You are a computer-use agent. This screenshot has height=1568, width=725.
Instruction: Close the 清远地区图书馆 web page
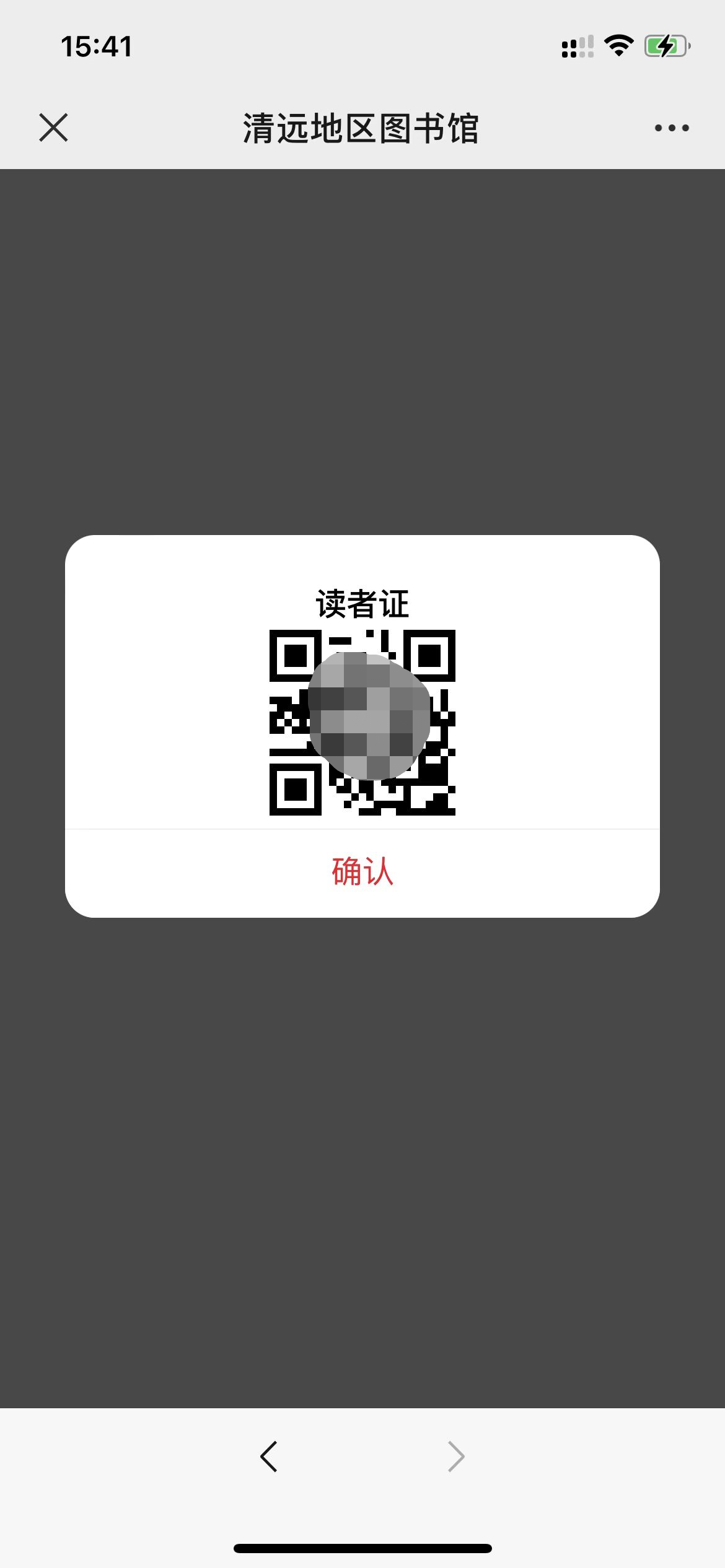(53, 128)
